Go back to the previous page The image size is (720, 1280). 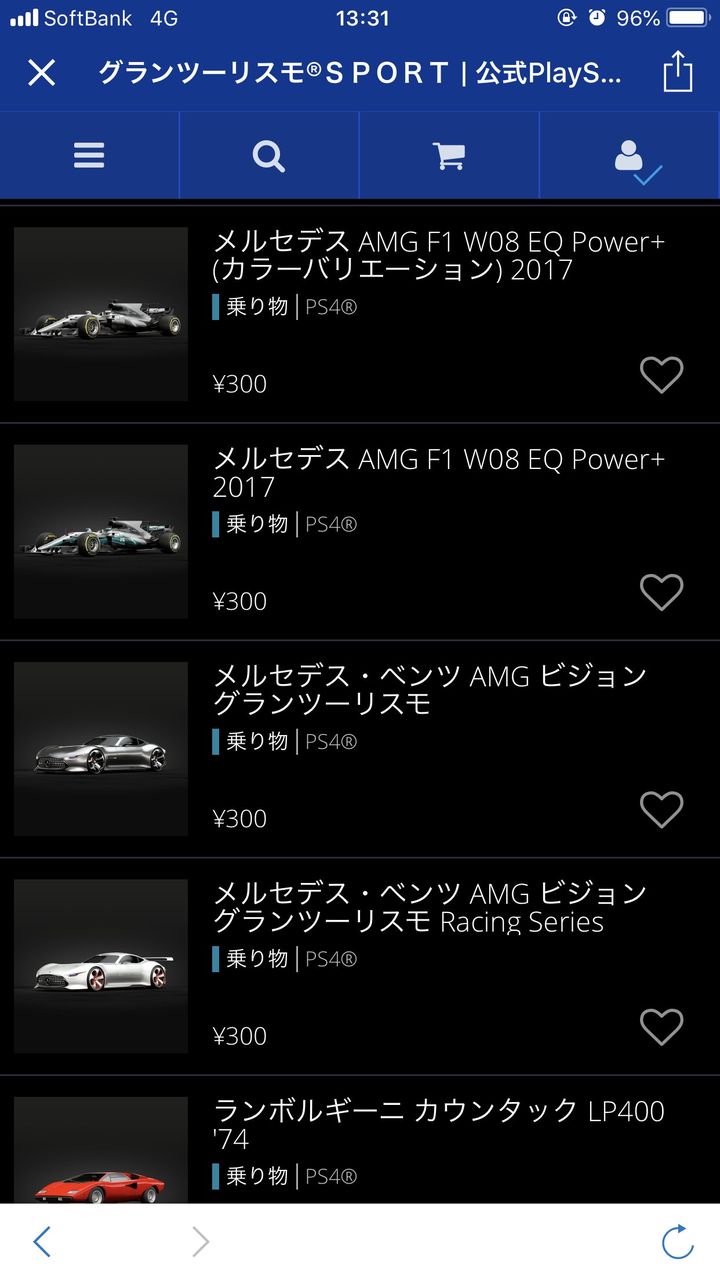[41, 1241]
